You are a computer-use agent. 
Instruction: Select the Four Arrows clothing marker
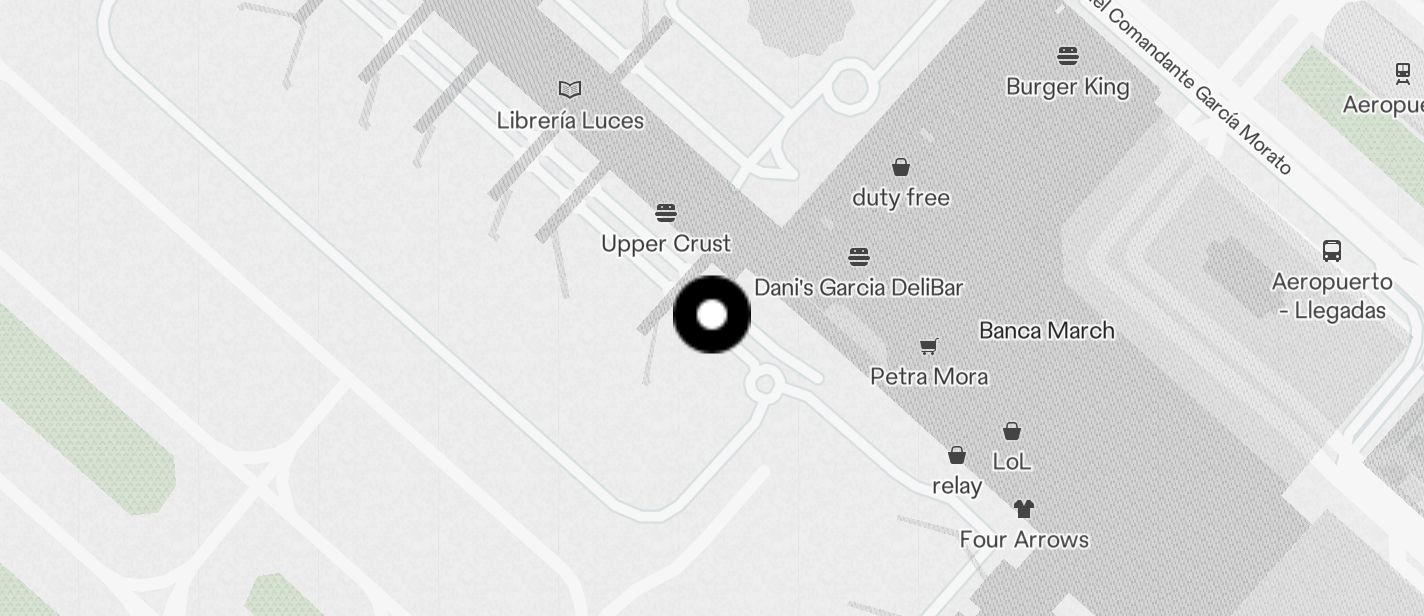coord(1023,510)
